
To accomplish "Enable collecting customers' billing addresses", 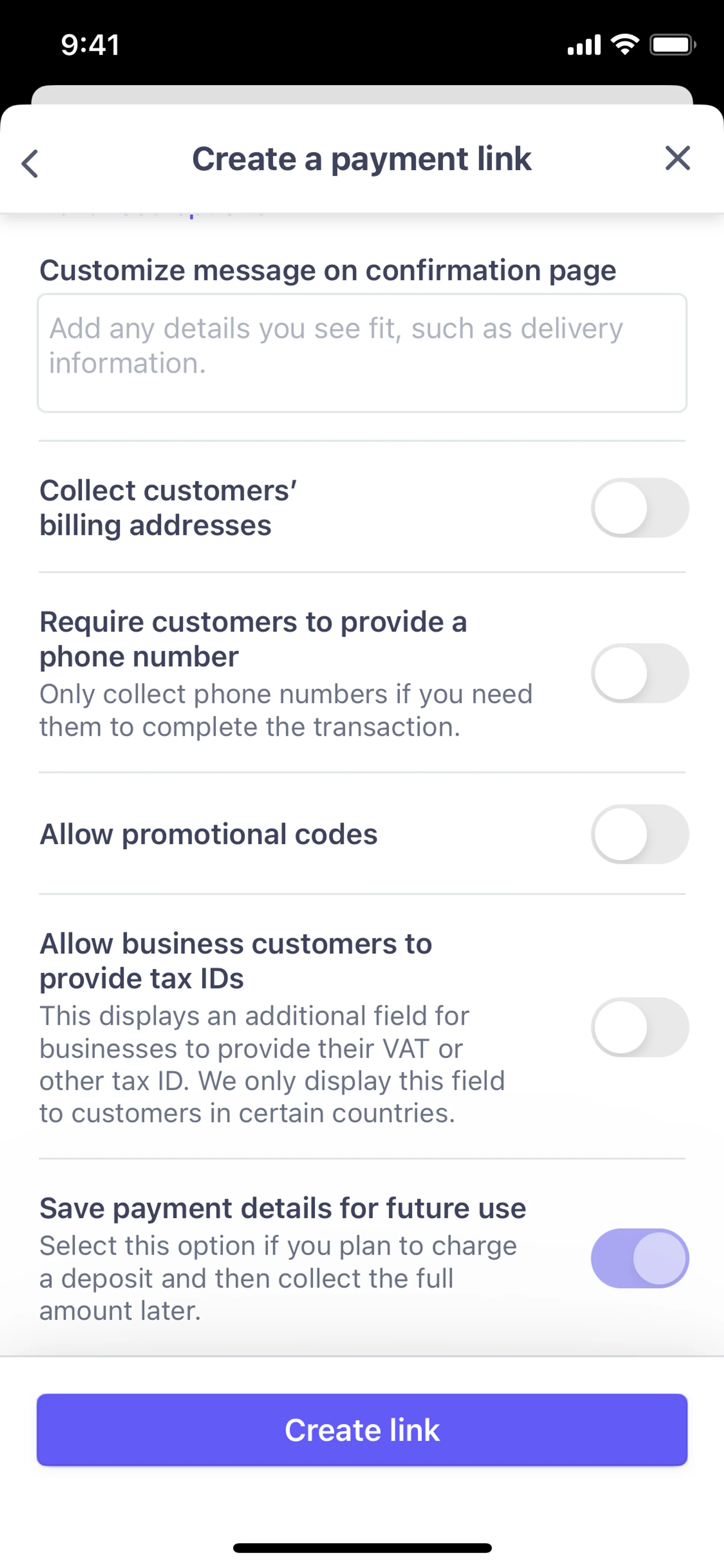I will coord(640,508).
